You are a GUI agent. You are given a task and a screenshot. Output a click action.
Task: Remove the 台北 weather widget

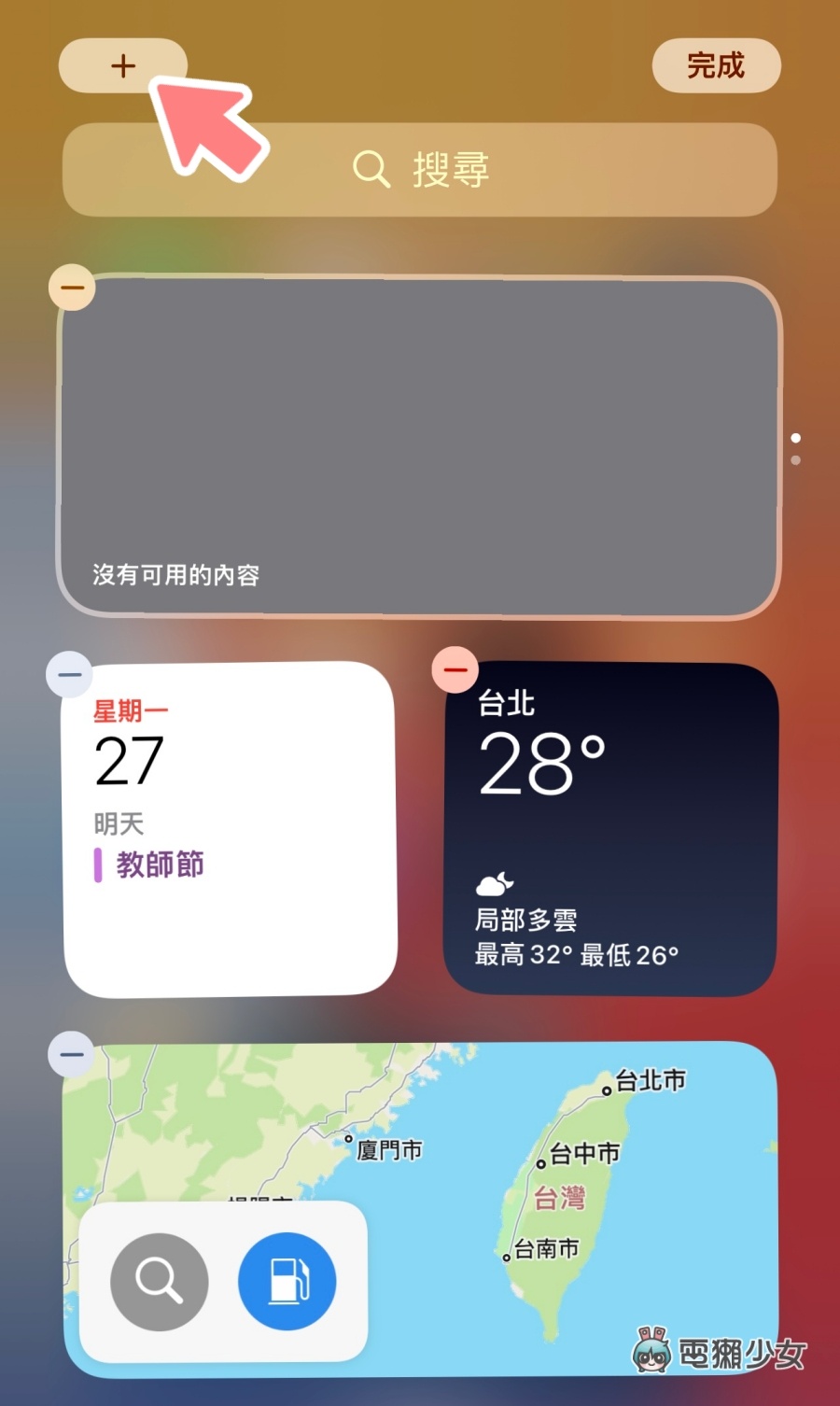point(455,669)
